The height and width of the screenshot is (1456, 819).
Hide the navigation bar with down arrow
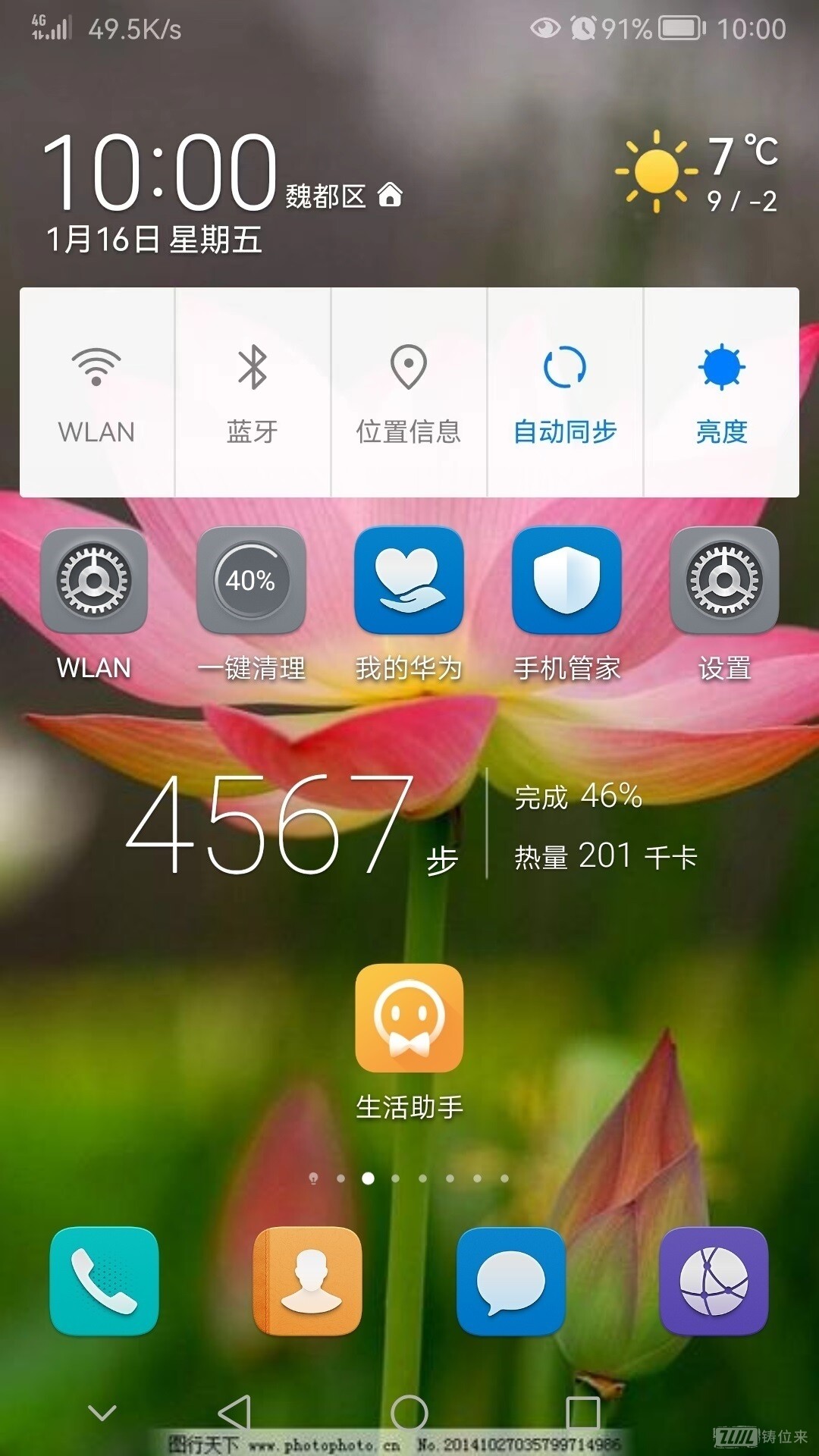click(x=102, y=1412)
